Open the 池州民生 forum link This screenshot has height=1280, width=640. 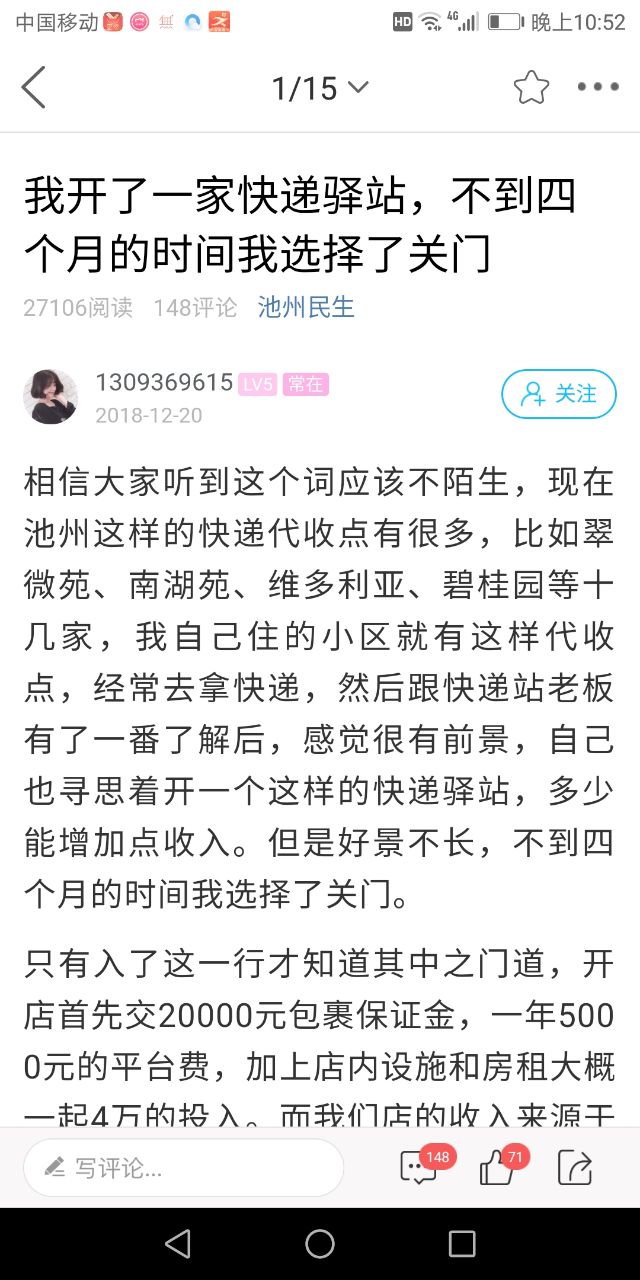(x=306, y=307)
